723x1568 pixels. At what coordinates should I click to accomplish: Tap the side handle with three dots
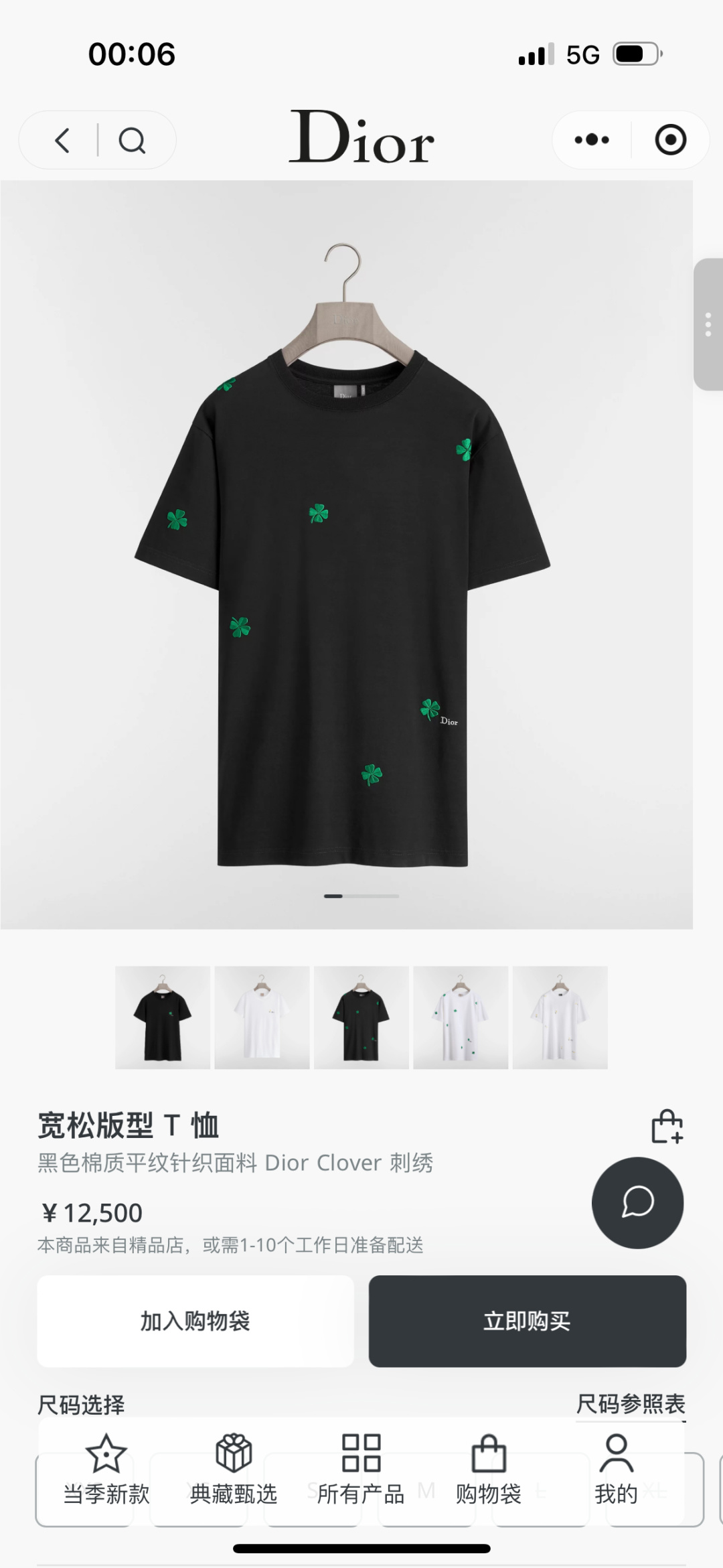pos(708,324)
